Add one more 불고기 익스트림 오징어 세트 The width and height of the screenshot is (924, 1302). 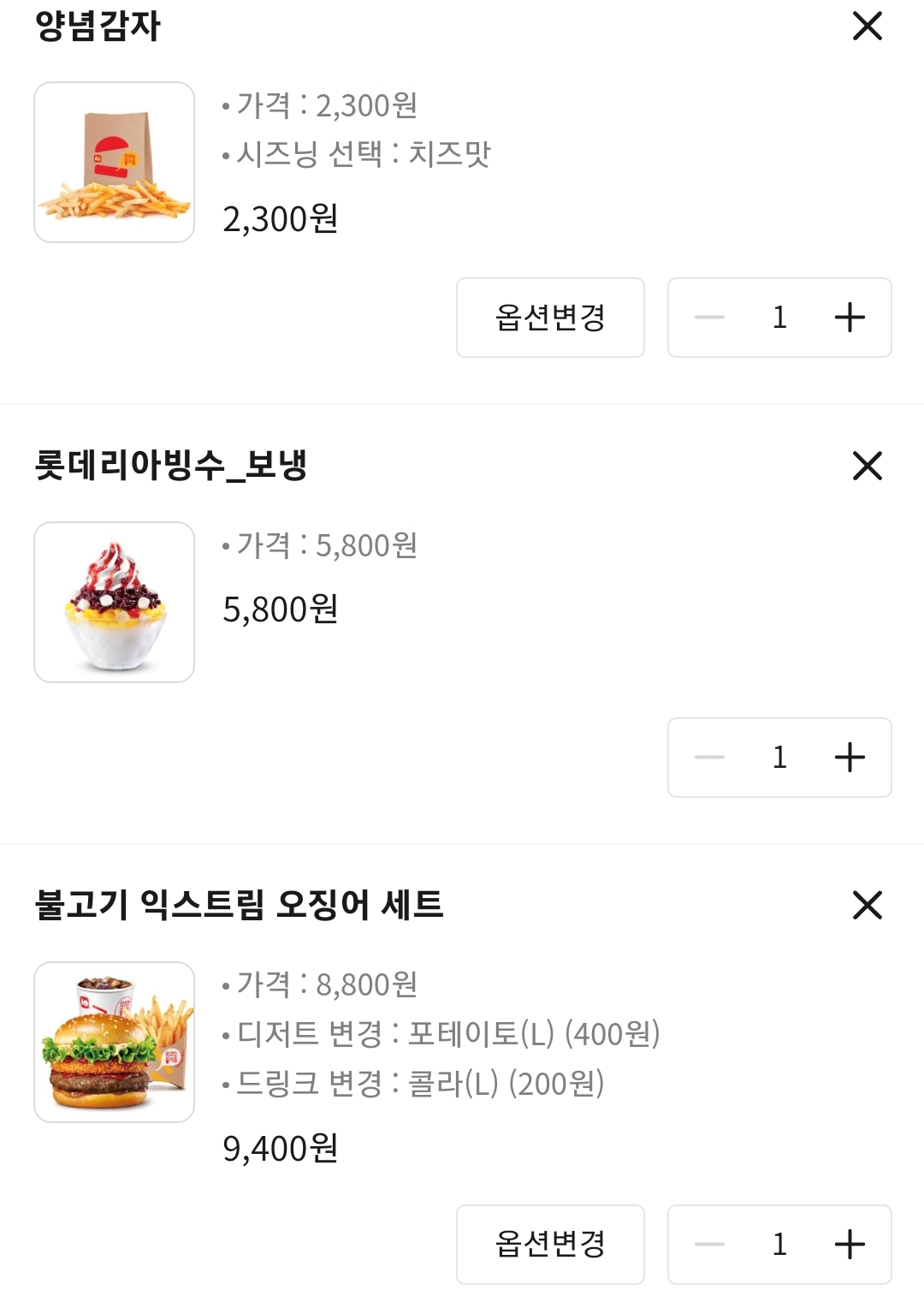coord(850,1245)
